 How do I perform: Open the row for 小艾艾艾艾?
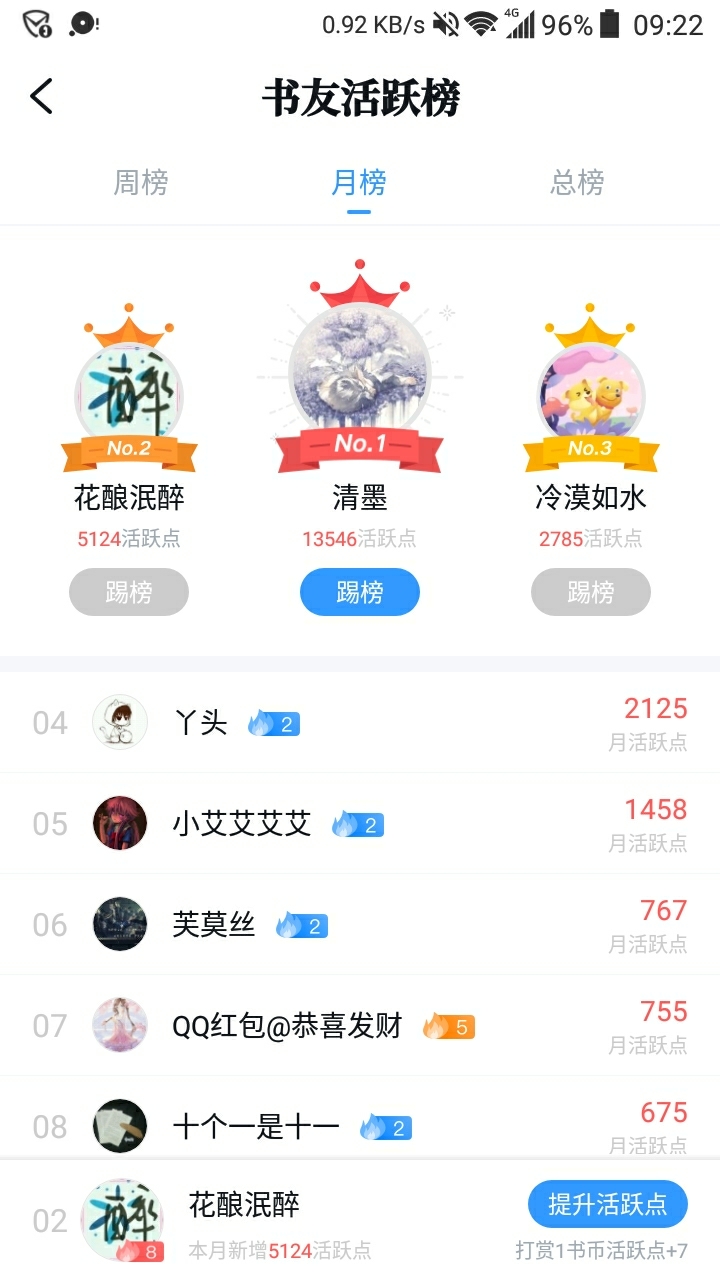pyautogui.click(x=360, y=823)
